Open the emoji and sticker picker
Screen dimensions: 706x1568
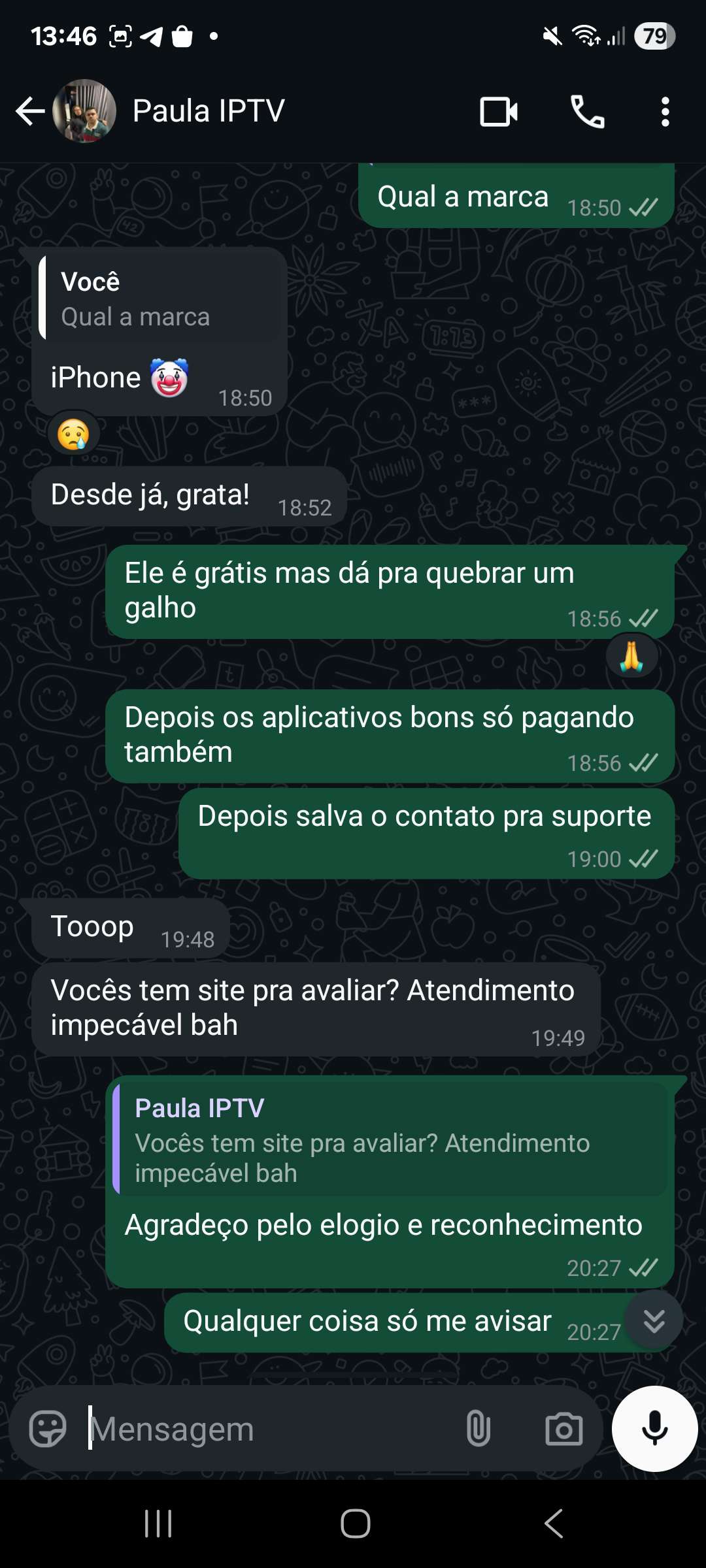coord(48,1429)
